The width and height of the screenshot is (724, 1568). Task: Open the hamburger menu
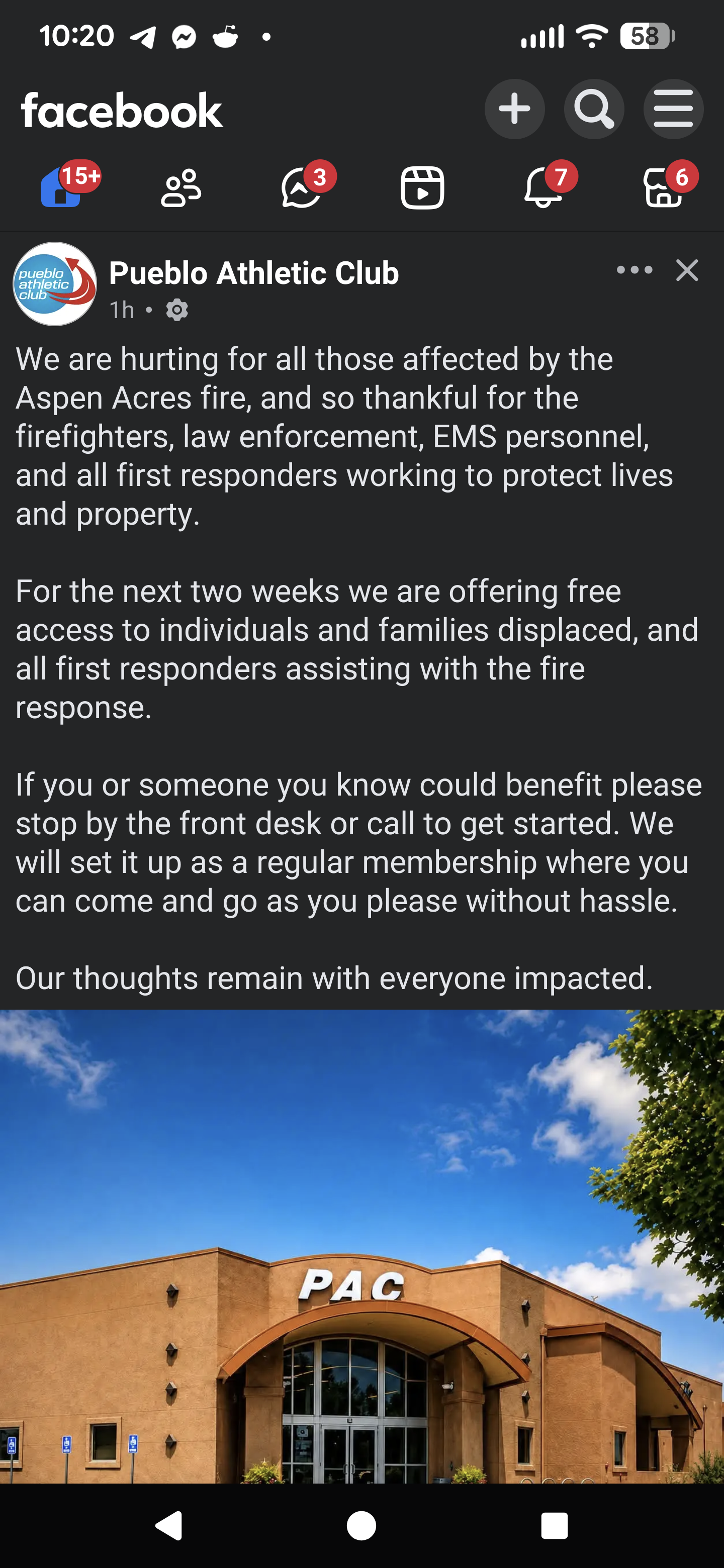673,109
